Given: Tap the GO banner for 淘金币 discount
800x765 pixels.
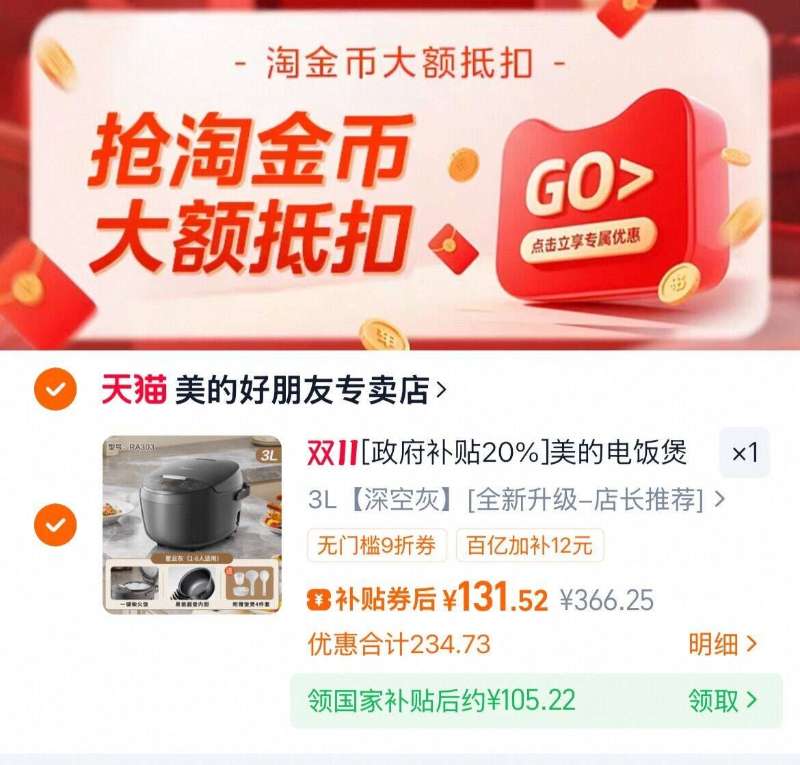Looking at the screenshot, I should point(590,190).
